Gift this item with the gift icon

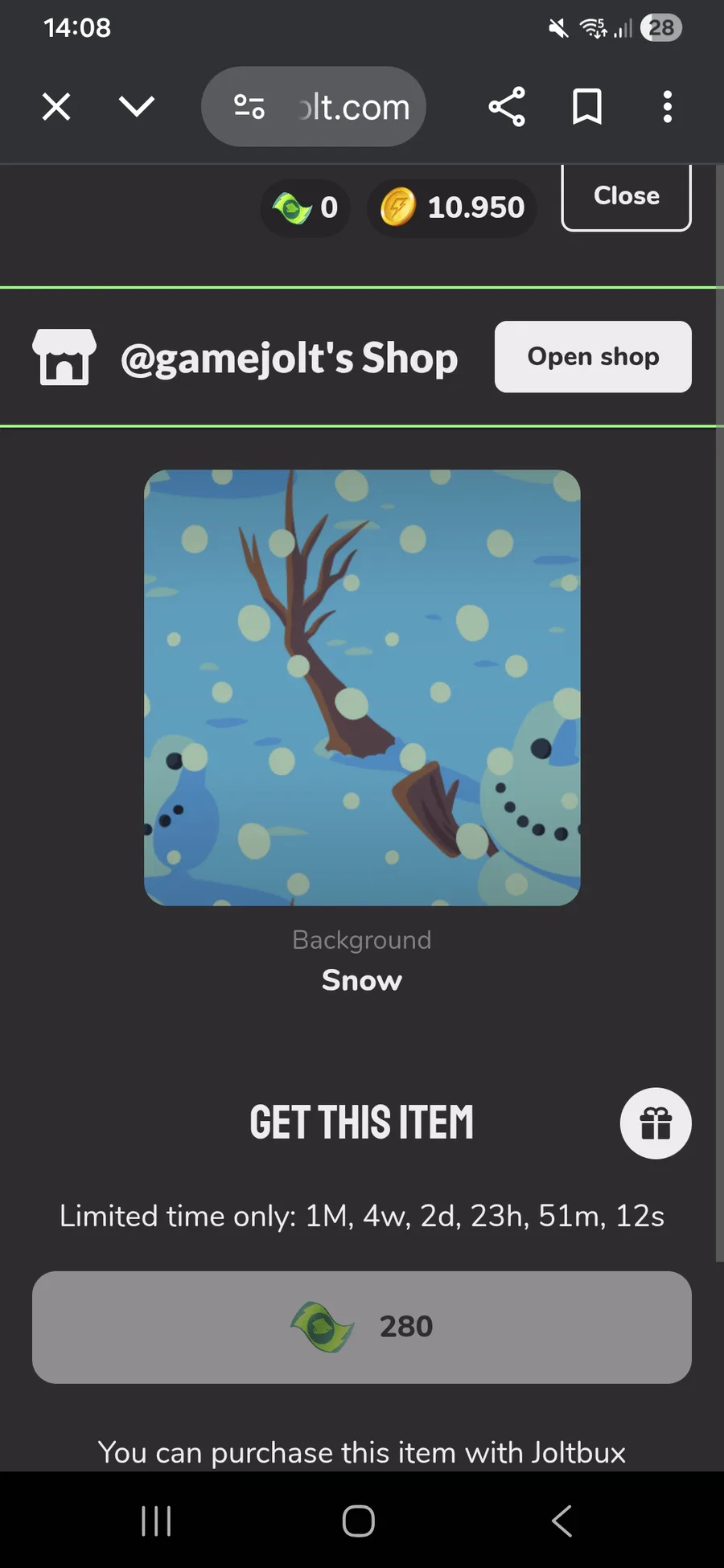click(x=656, y=1123)
